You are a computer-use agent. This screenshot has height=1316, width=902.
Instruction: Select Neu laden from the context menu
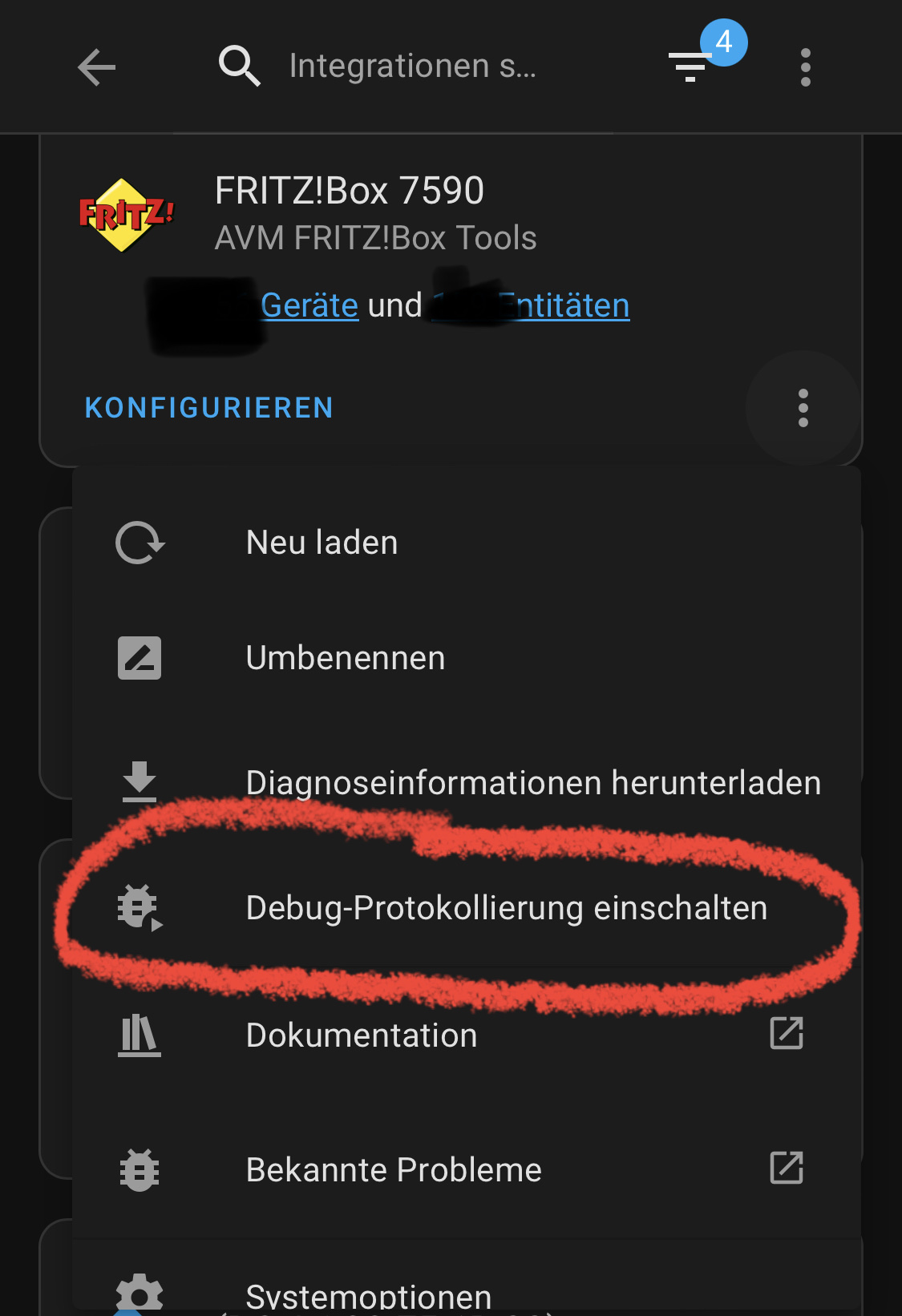click(x=322, y=542)
